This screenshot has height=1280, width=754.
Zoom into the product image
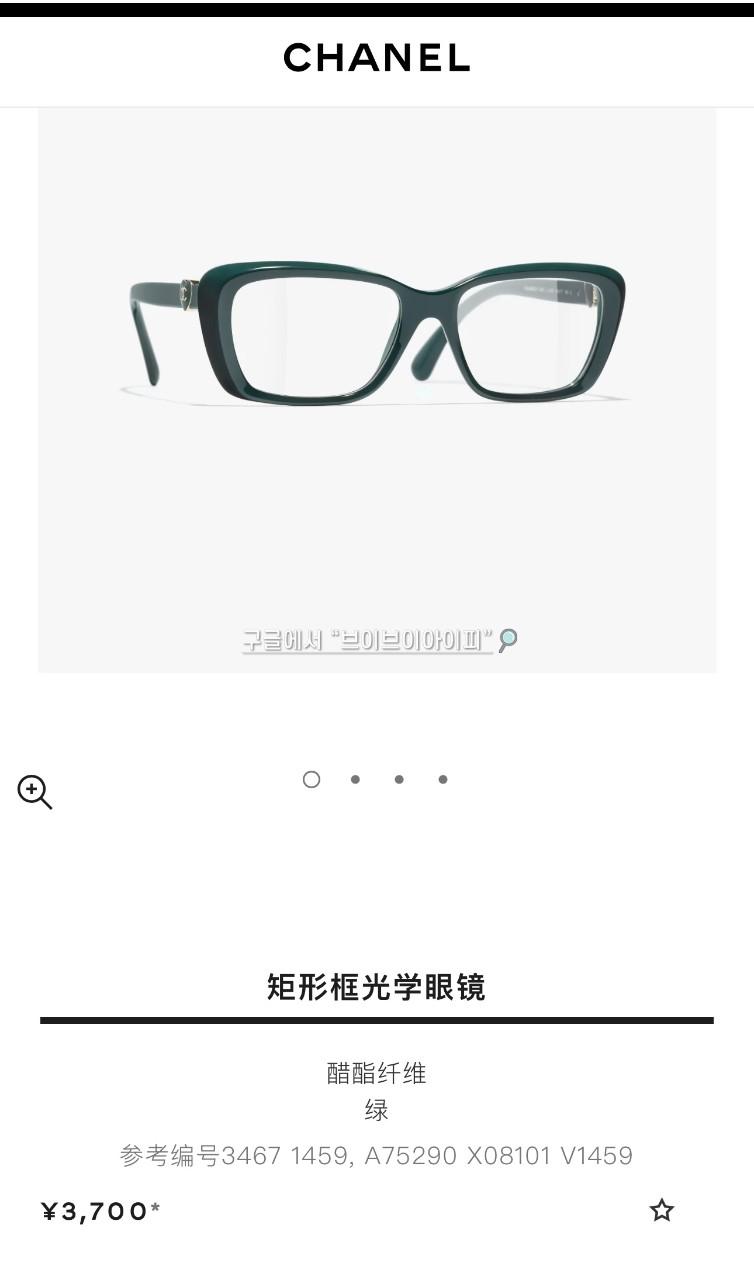pyautogui.click(x=34, y=791)
